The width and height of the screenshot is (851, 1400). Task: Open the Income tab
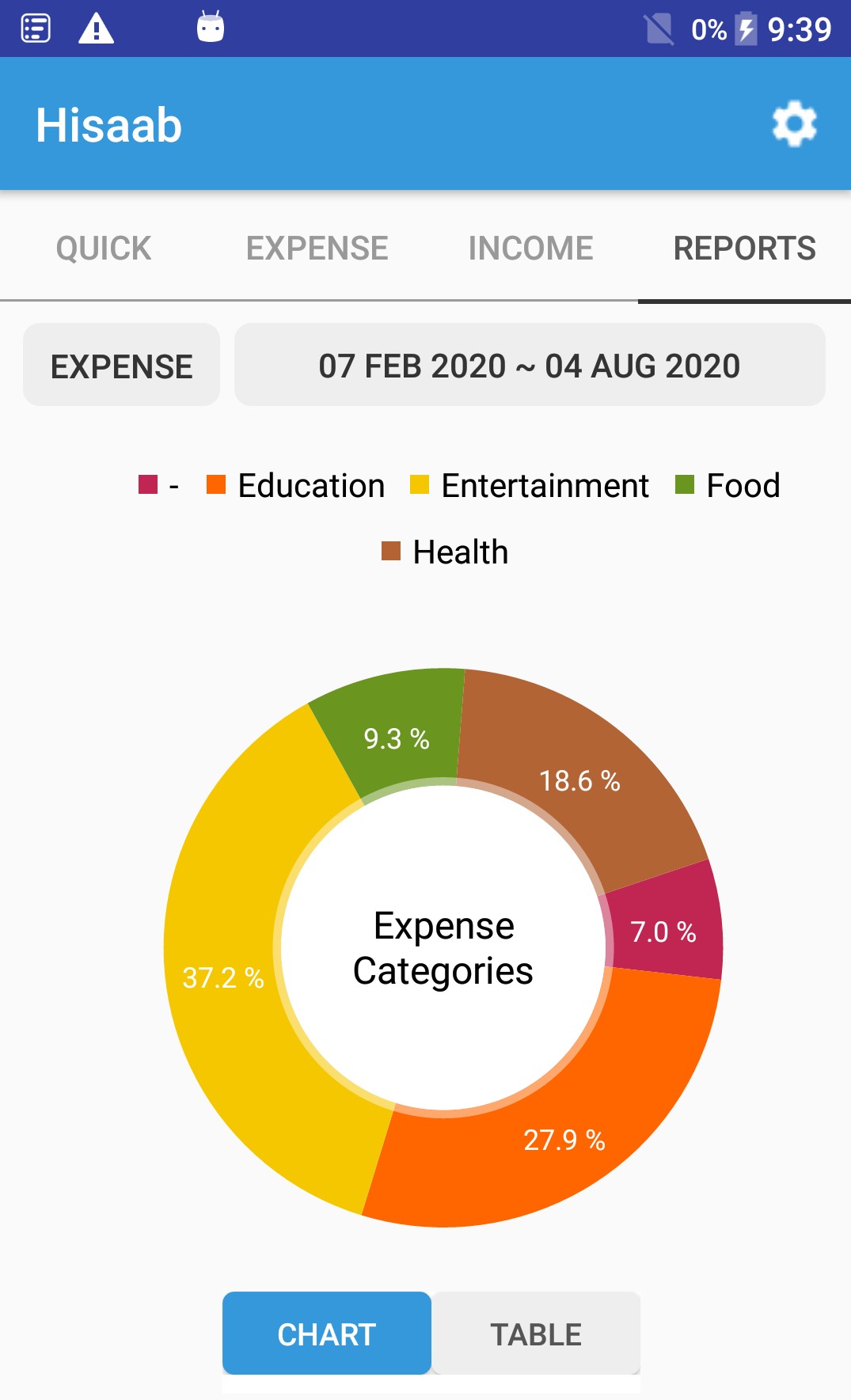(x=530, y=249)
